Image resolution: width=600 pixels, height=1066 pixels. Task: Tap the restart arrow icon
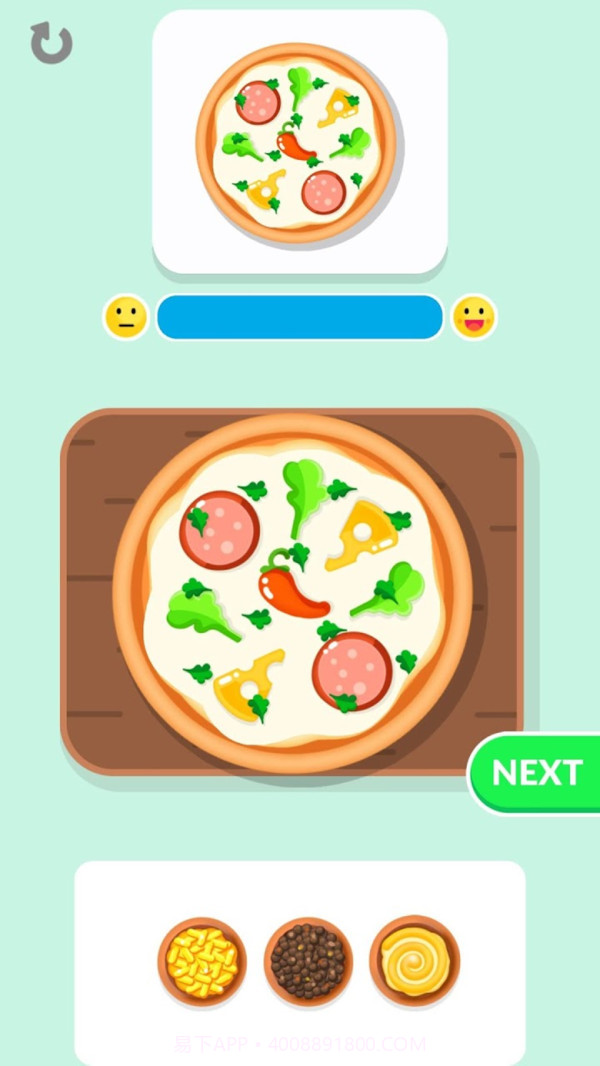[51, 44]
